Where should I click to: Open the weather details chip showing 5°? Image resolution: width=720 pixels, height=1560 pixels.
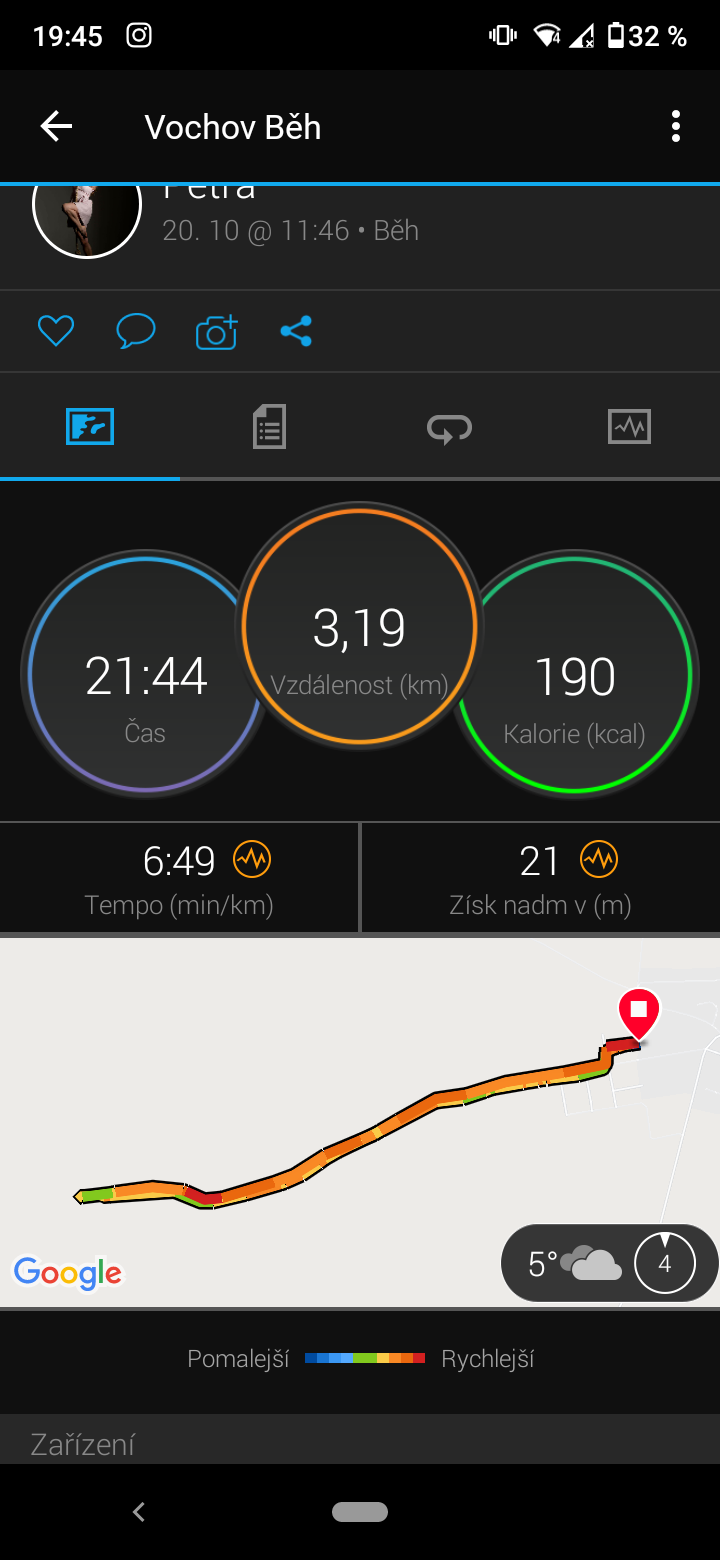(x=609, y=1264)
